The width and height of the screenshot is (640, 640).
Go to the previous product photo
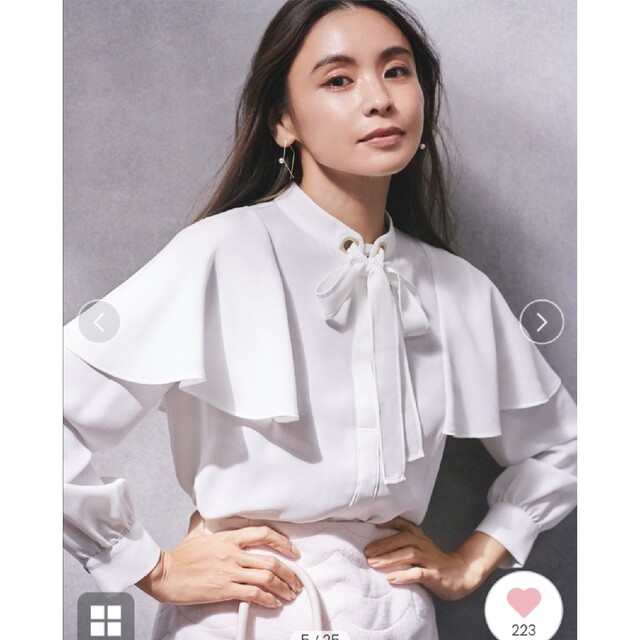pos(99,322)
